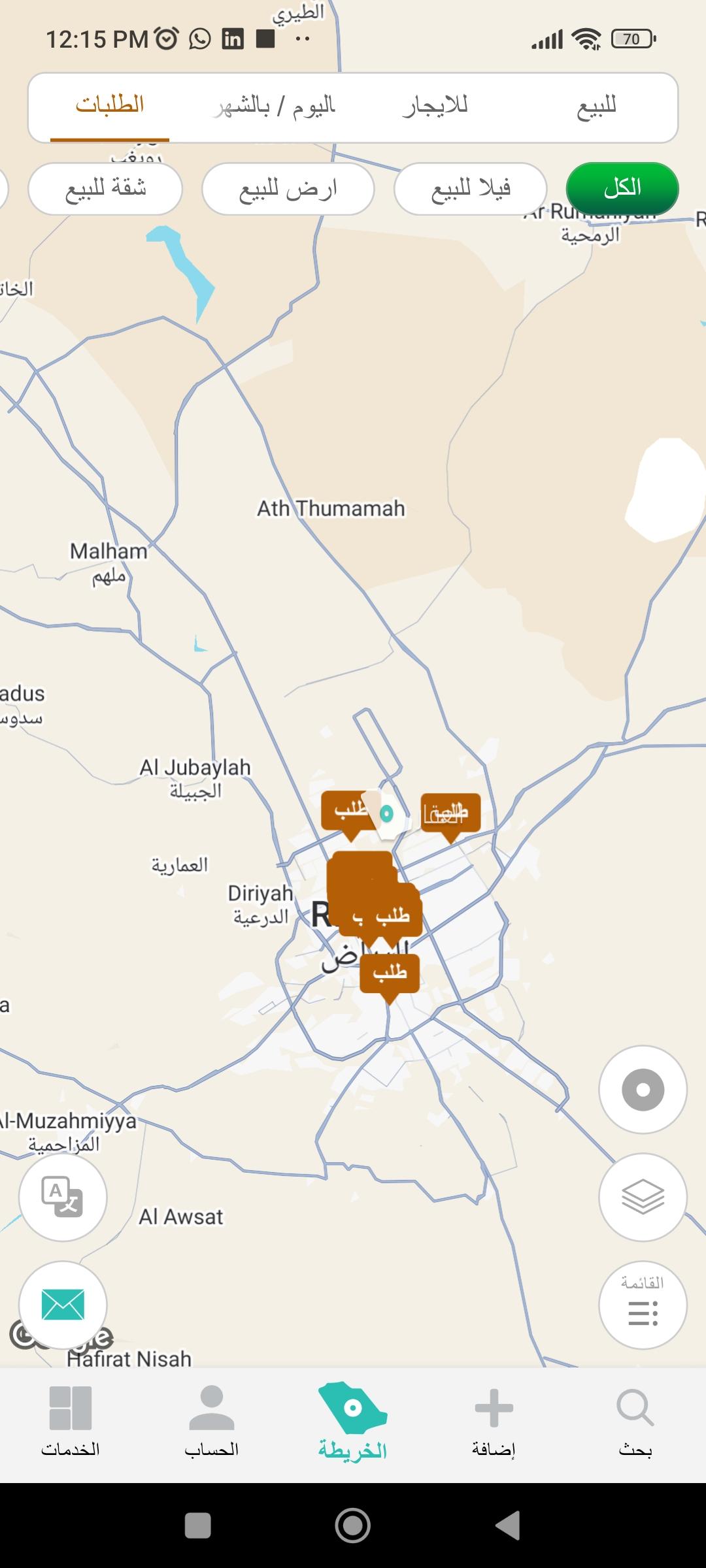The image size is (706, 1568).
Task: Open the للايجار tab
Action: point(435,106)
